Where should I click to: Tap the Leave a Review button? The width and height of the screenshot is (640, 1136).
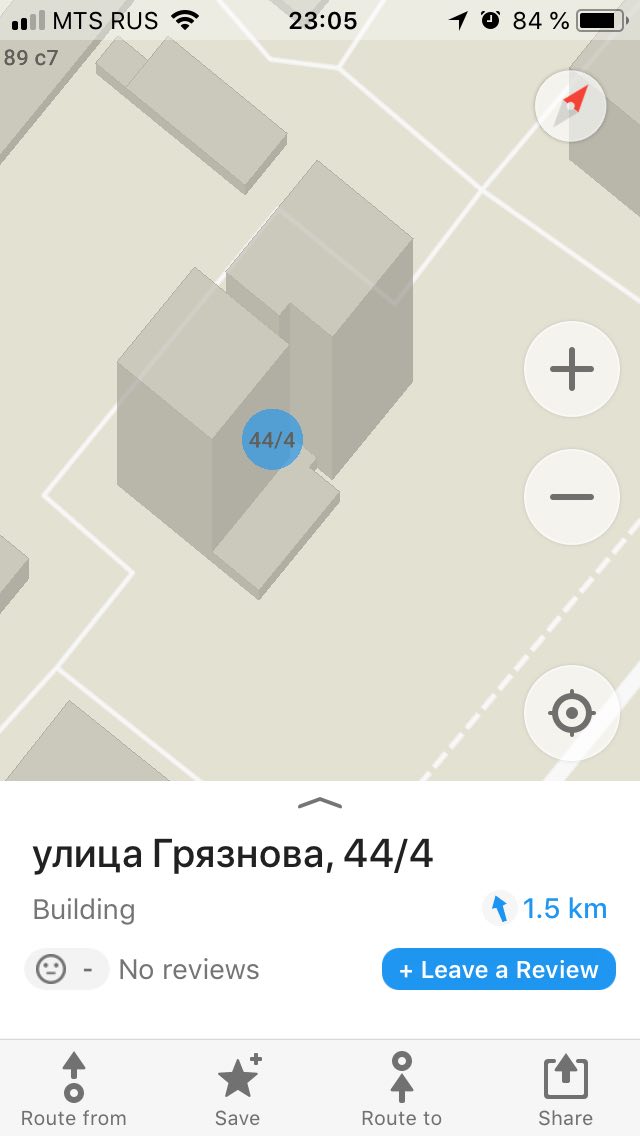click(x=499, y=969)
